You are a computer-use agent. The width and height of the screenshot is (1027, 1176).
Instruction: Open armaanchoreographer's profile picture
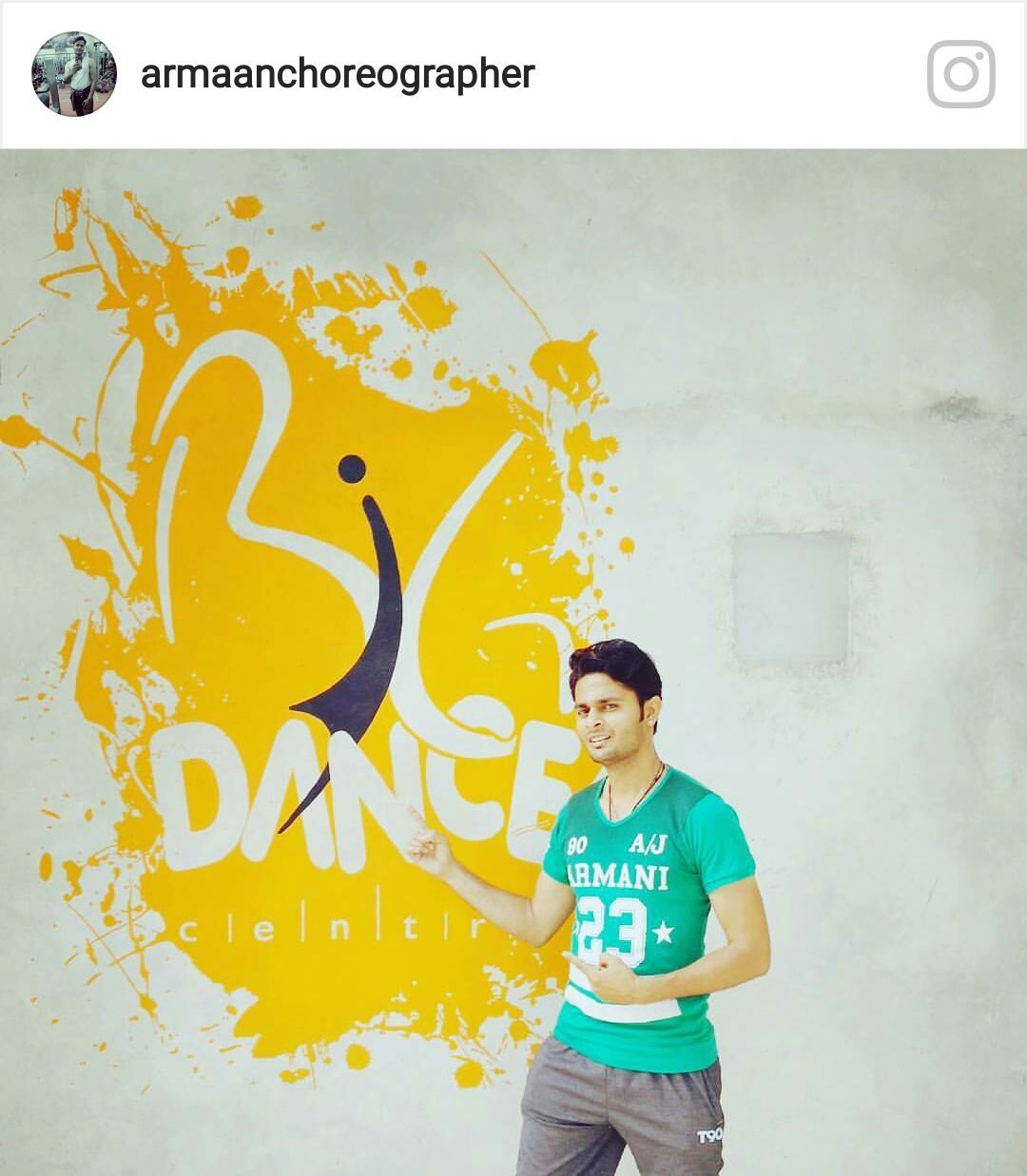tap(74, 74)
